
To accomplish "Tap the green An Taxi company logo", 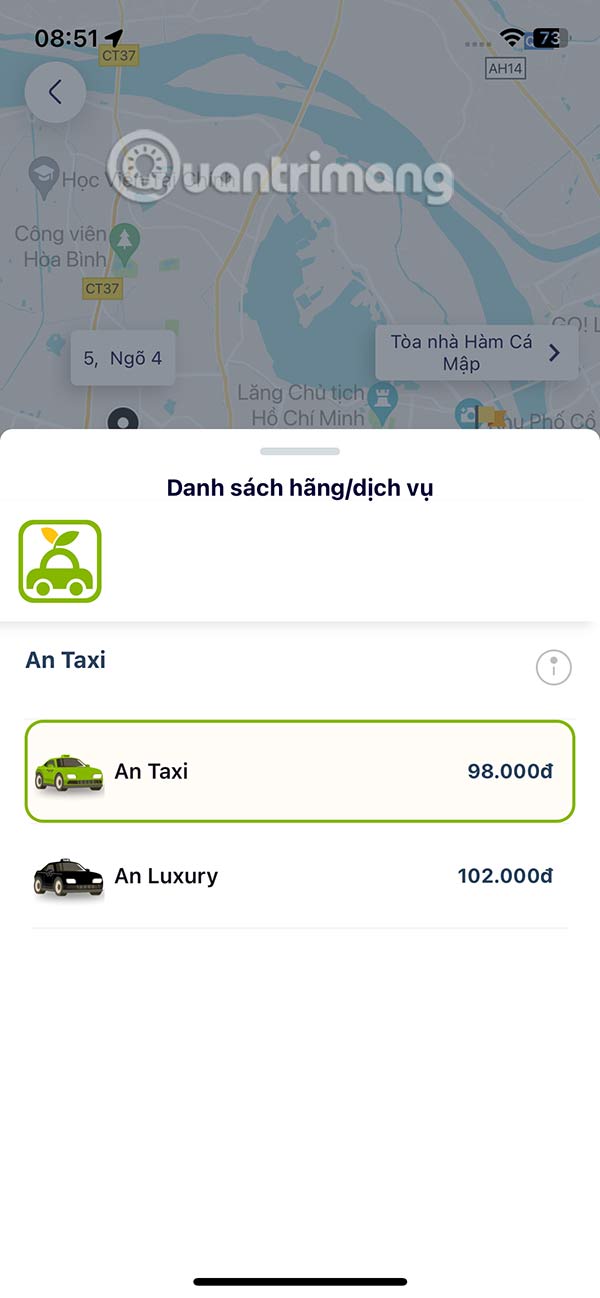I will (60, 561).
